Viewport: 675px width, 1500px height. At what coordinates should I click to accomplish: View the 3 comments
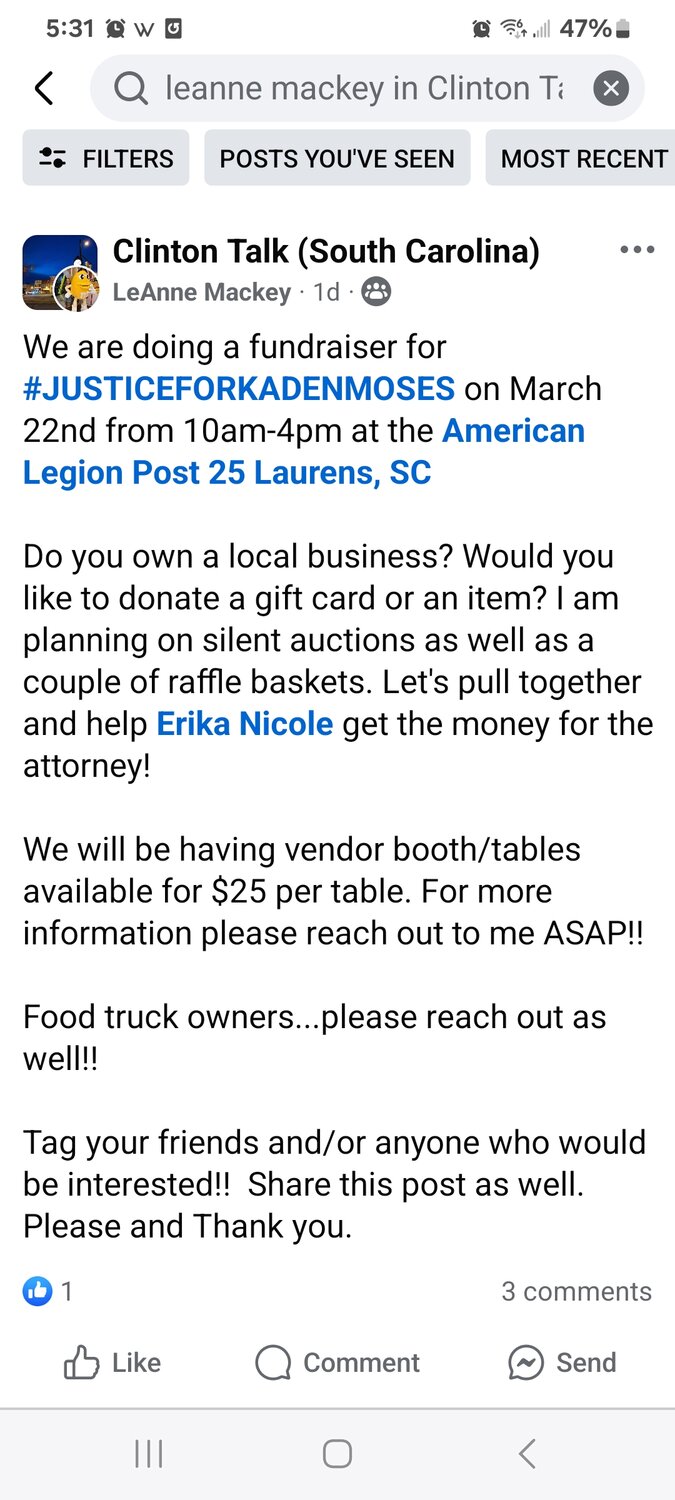point(576,1292)
